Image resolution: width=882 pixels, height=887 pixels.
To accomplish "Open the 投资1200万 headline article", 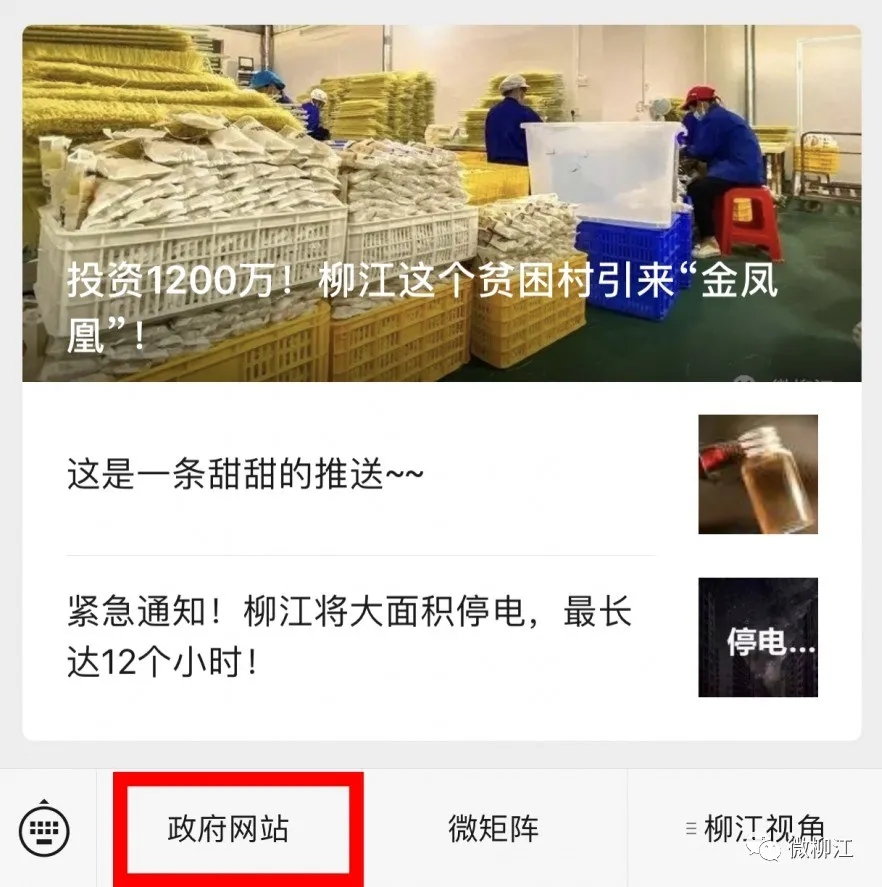I will tap(440, 205).
